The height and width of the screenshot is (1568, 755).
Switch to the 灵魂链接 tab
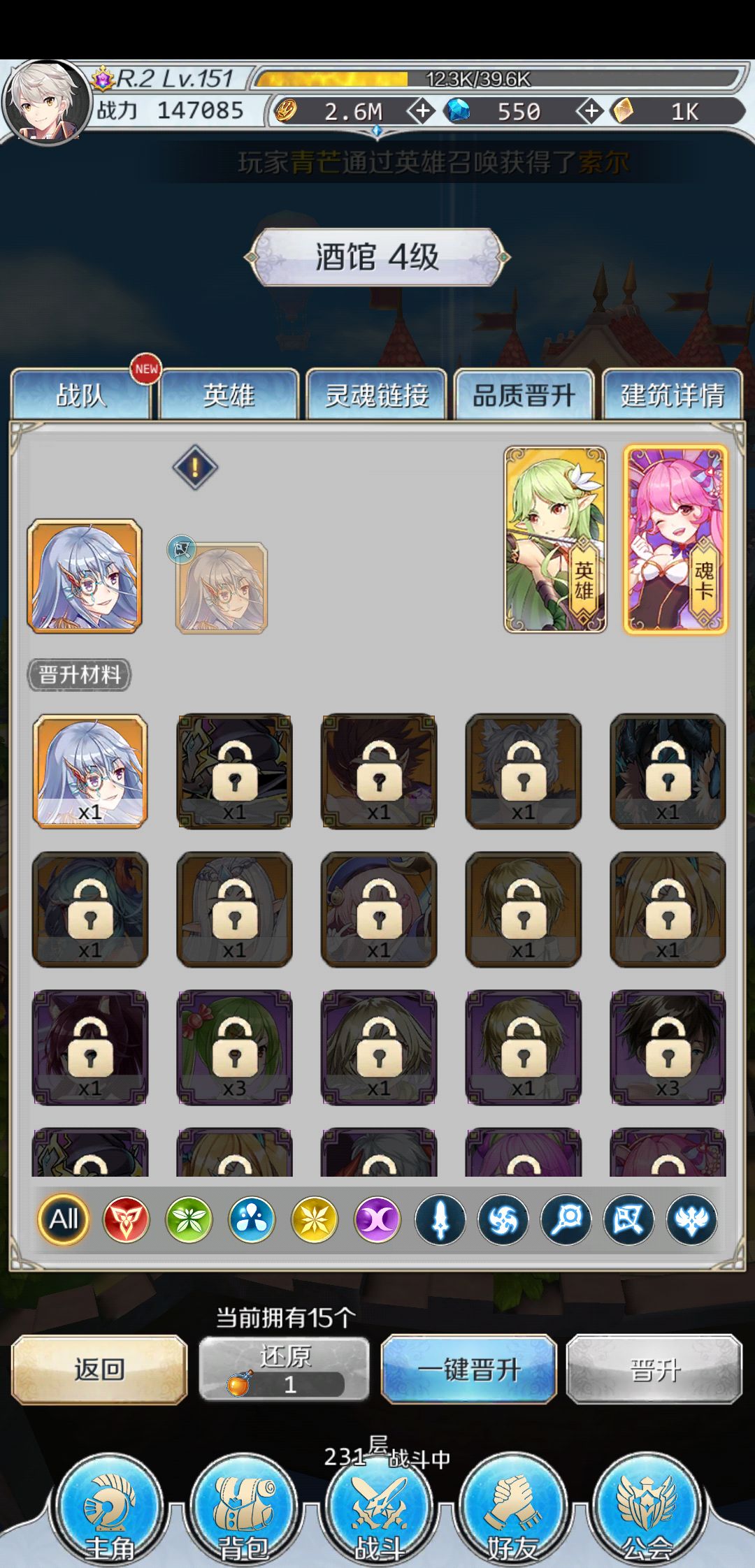376,395
